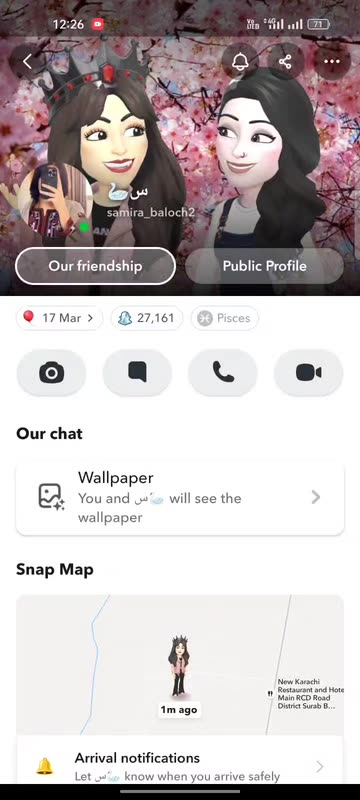The image size is (360, 800).
Task: Start a video call
Action: [x=308, y=373]
